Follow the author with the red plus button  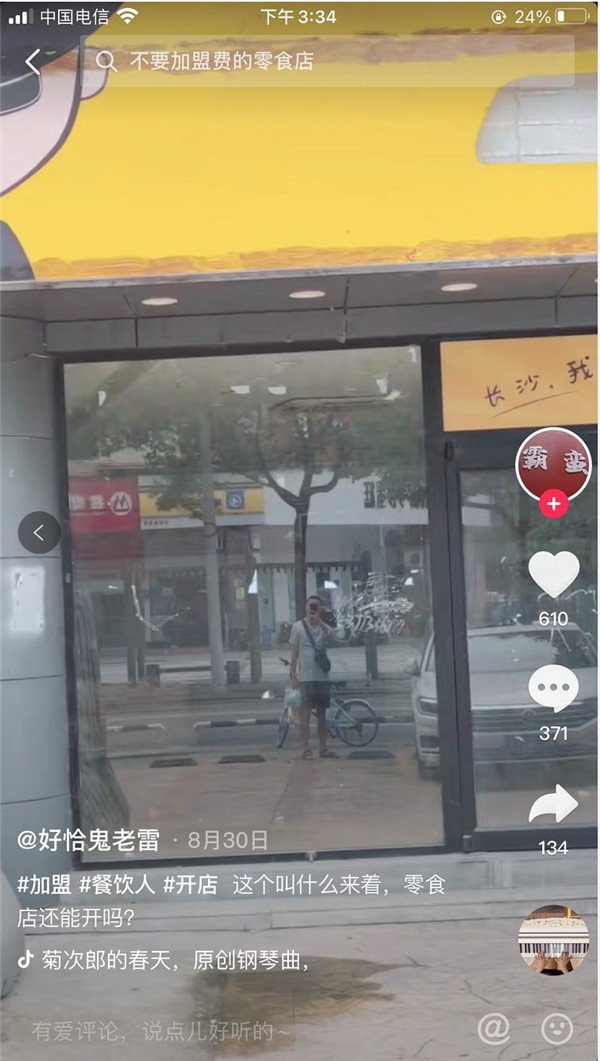[x=553, y=503]
